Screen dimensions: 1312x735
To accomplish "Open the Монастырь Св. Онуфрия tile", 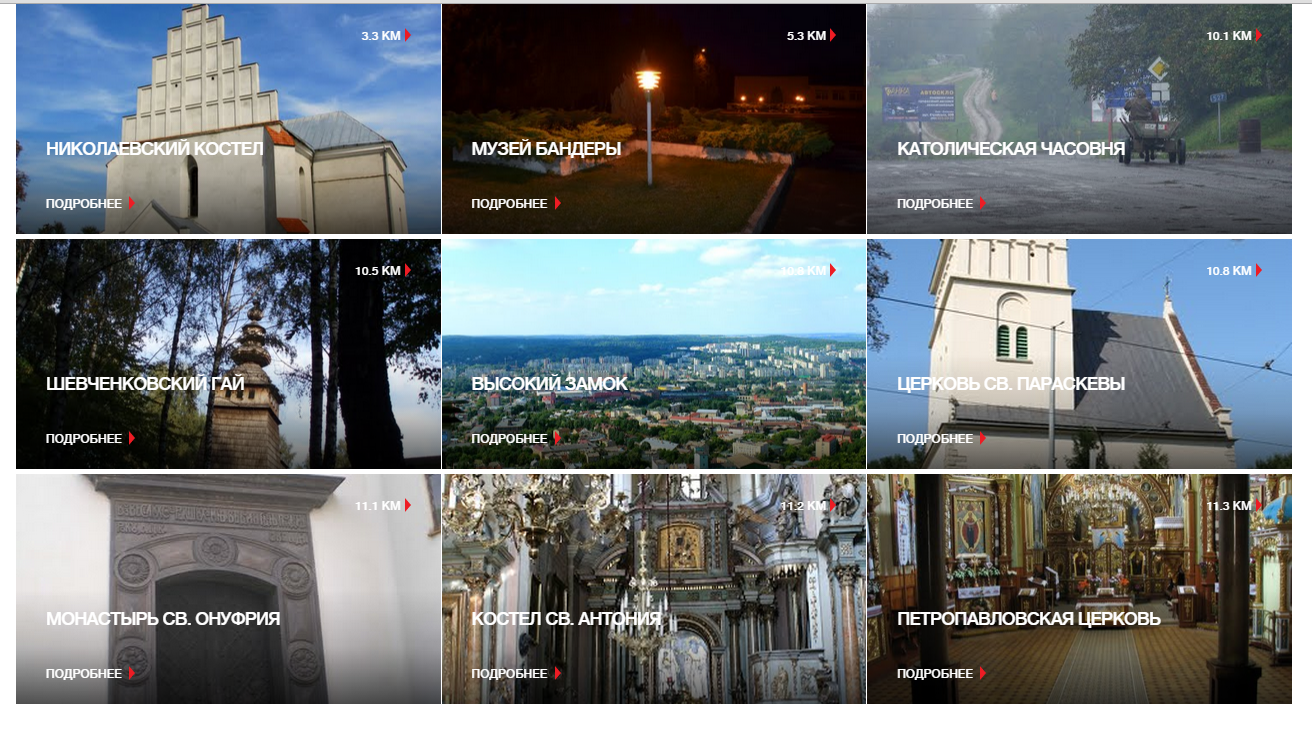I will [x=162, y=619].
